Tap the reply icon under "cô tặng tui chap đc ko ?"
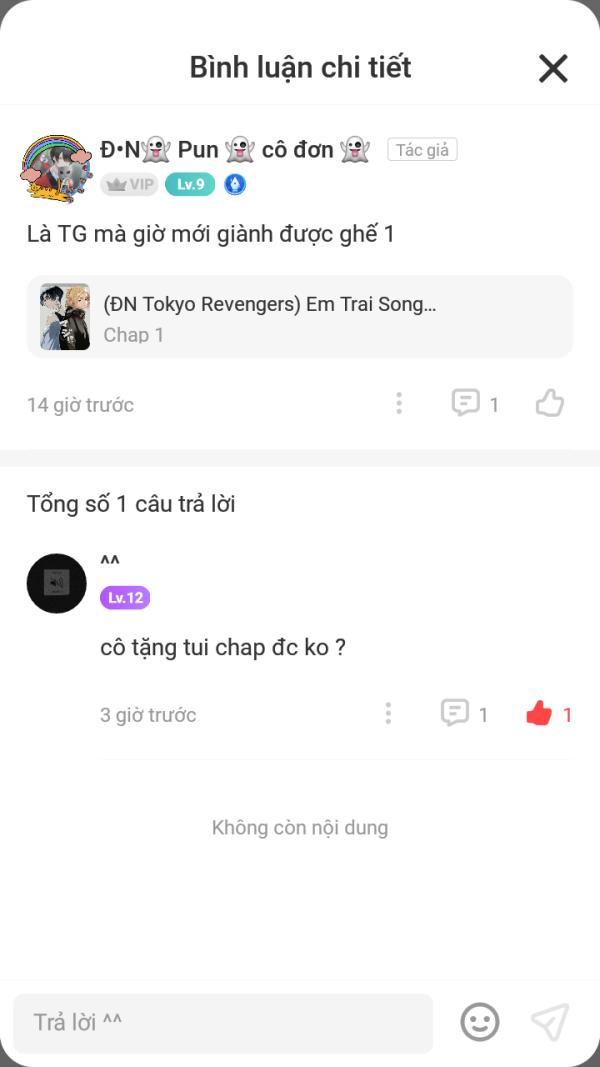Viewport: 600px width, 1067px height. 455,713
